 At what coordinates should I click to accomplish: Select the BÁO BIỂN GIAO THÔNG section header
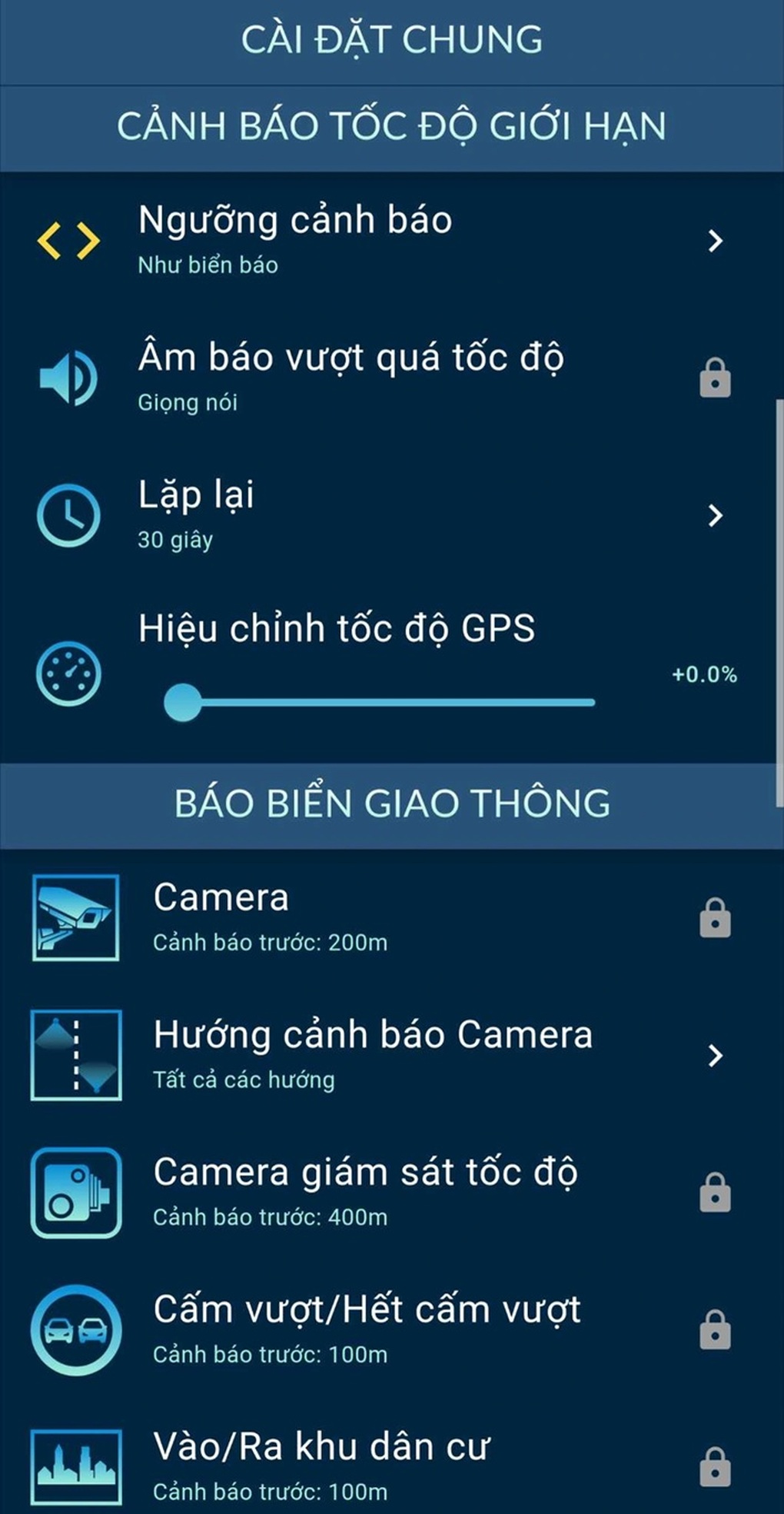tap(392, 802)
